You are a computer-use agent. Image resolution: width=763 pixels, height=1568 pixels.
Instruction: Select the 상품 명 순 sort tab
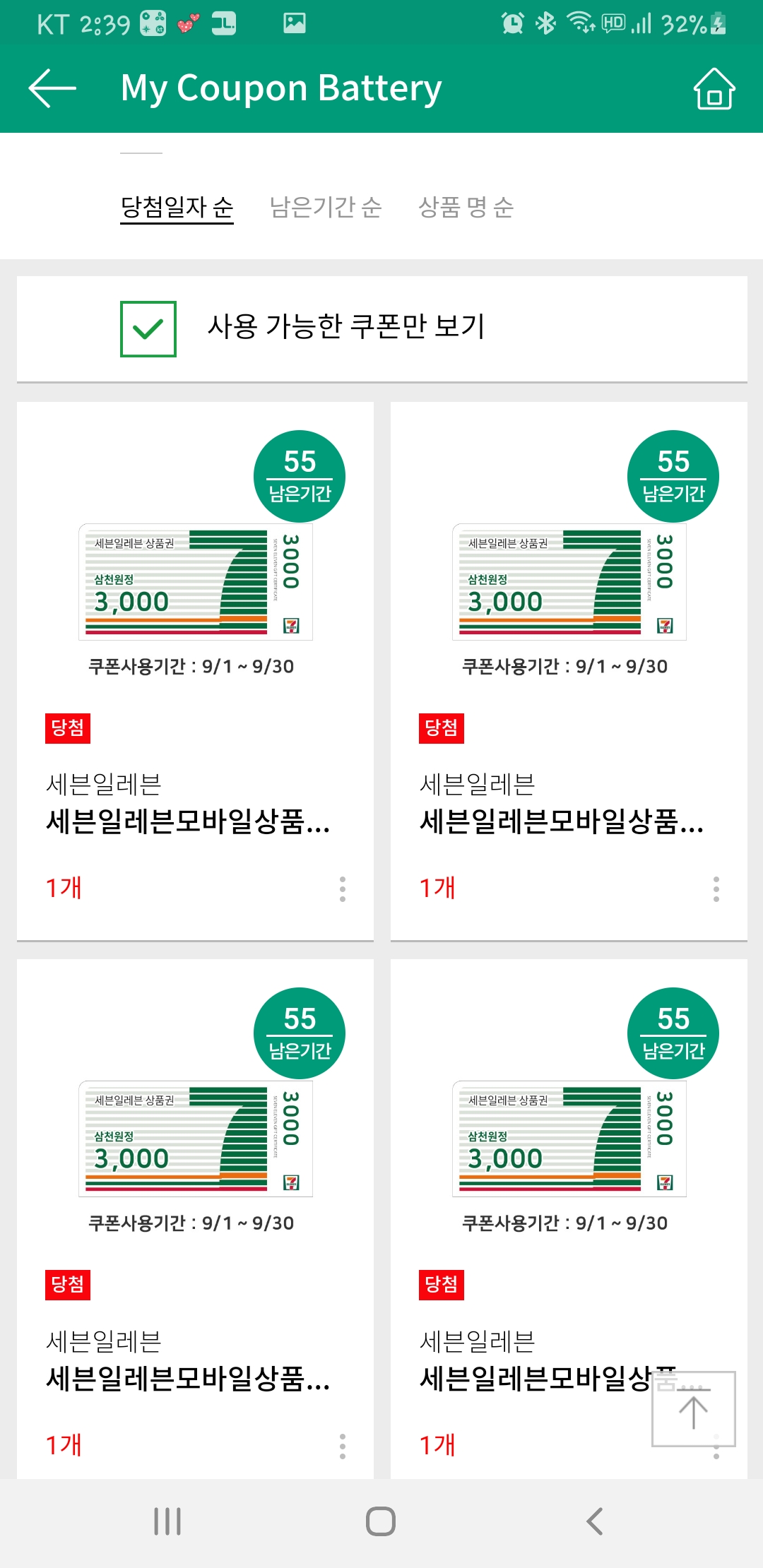click(x=466, y=207)
